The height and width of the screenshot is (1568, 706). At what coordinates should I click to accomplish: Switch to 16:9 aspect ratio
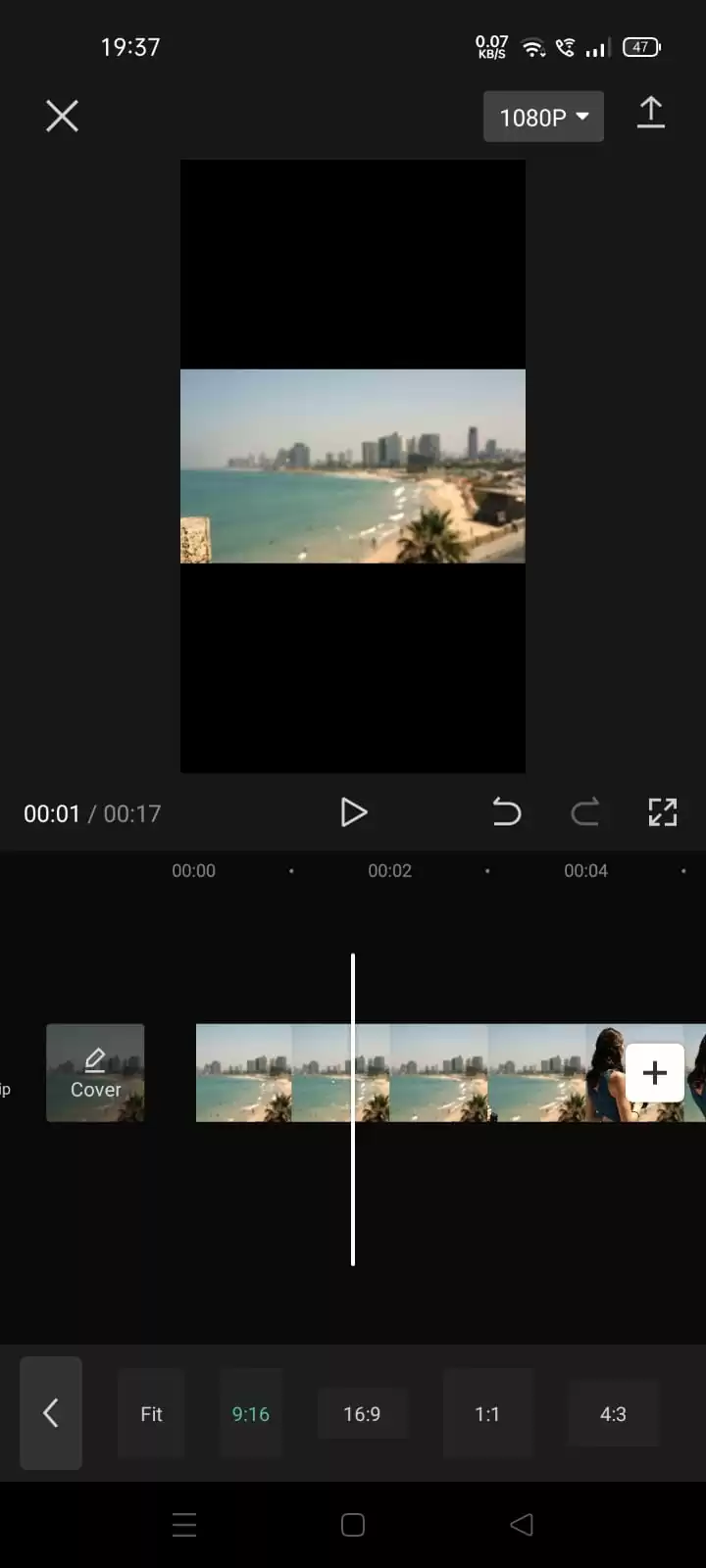362,1414
